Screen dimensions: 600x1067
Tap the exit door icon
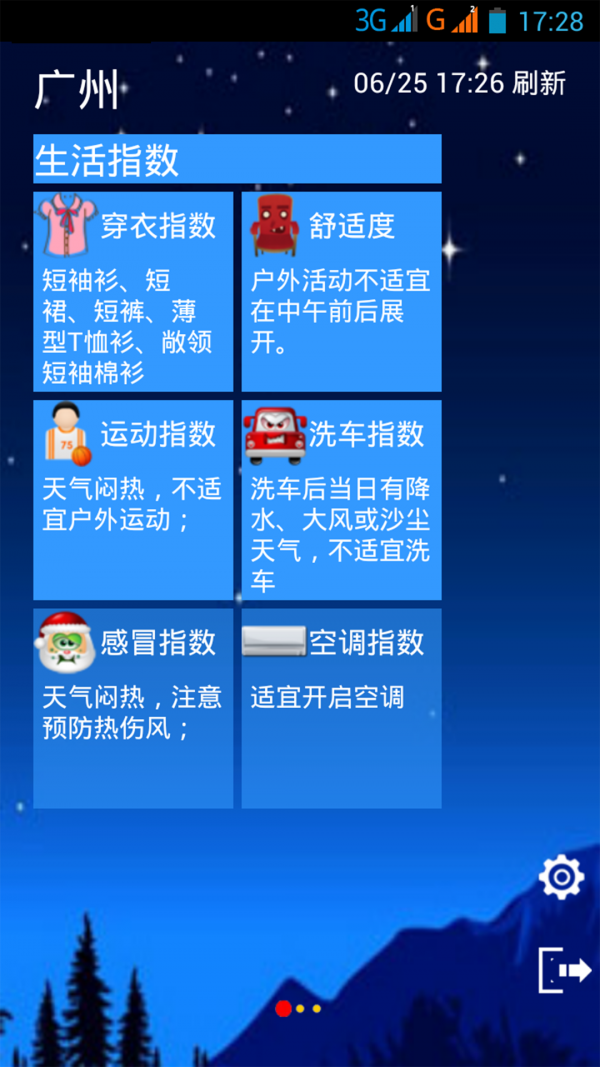(564, 969)
